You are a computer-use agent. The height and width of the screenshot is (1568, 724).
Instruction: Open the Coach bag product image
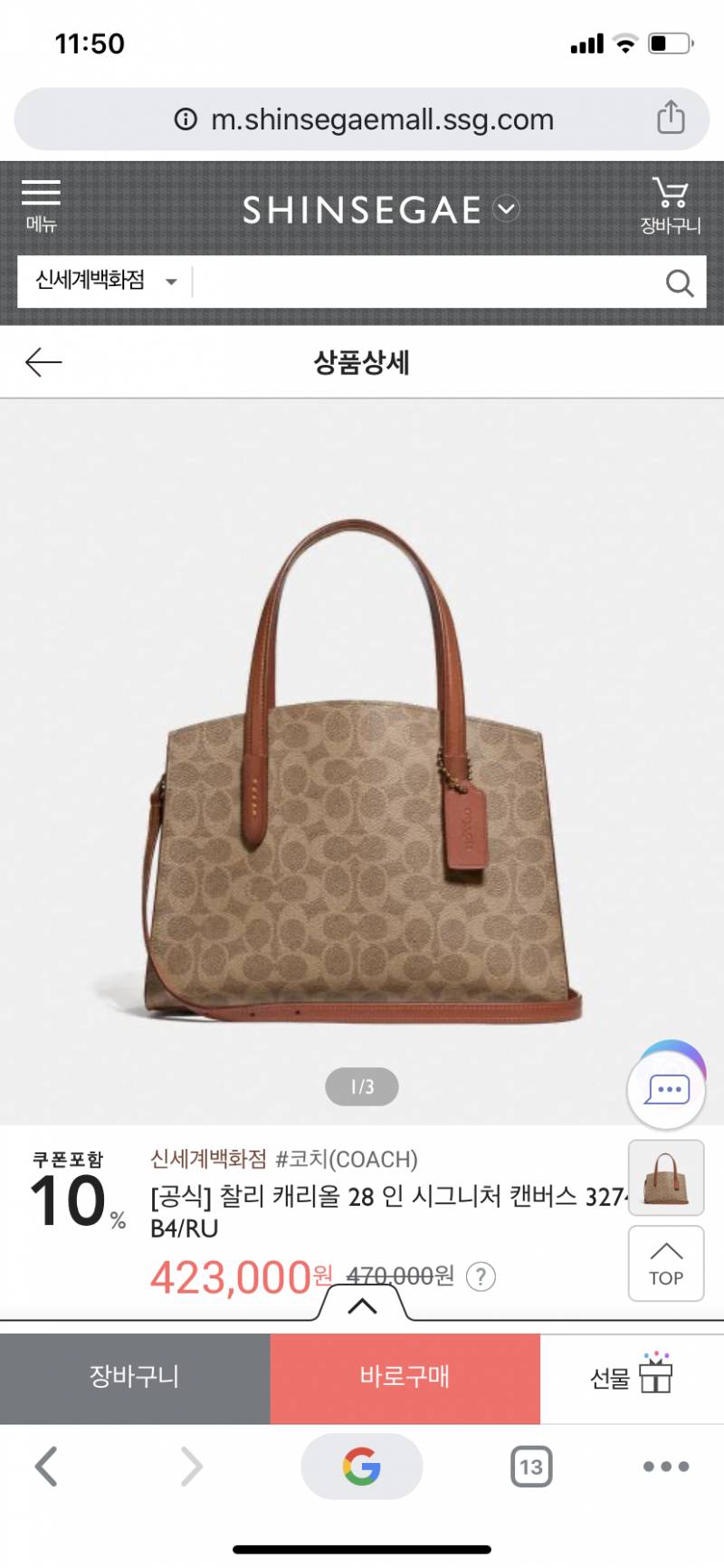click(362, 770)
